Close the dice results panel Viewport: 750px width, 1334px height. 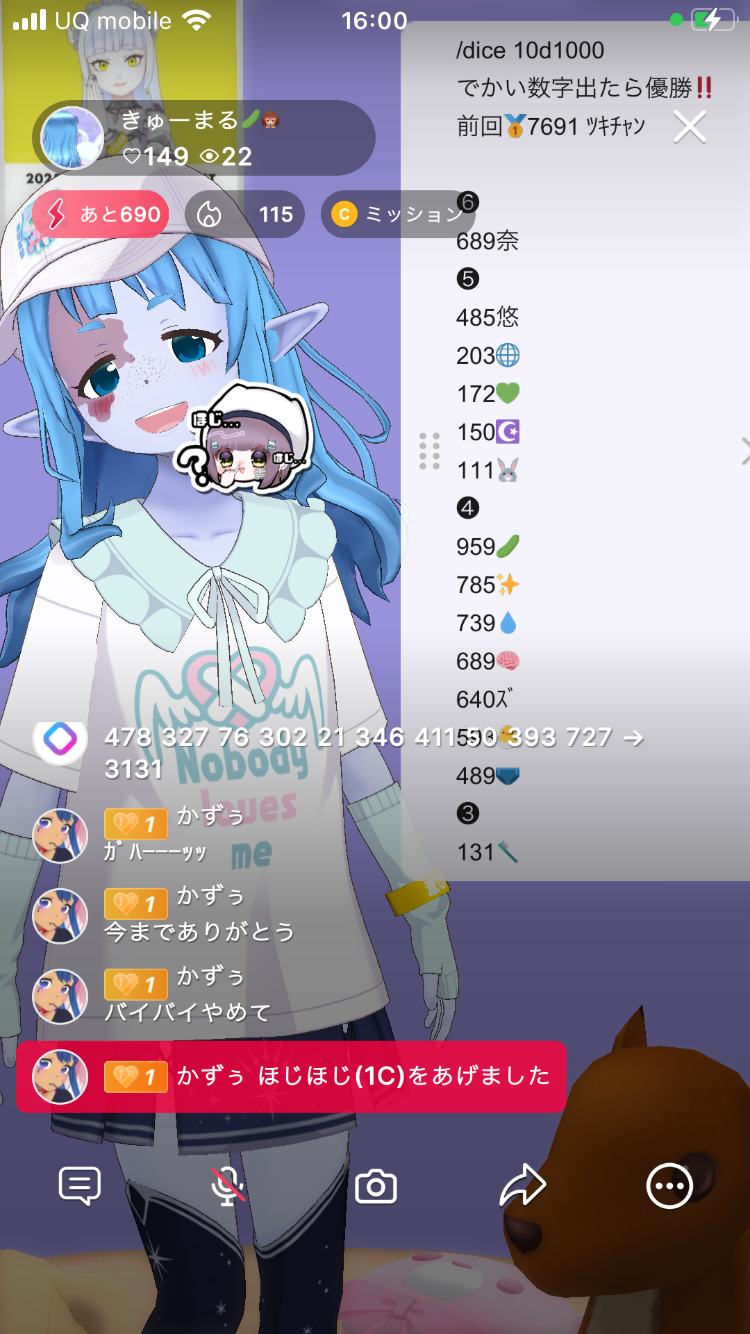[x=690, y=127]
